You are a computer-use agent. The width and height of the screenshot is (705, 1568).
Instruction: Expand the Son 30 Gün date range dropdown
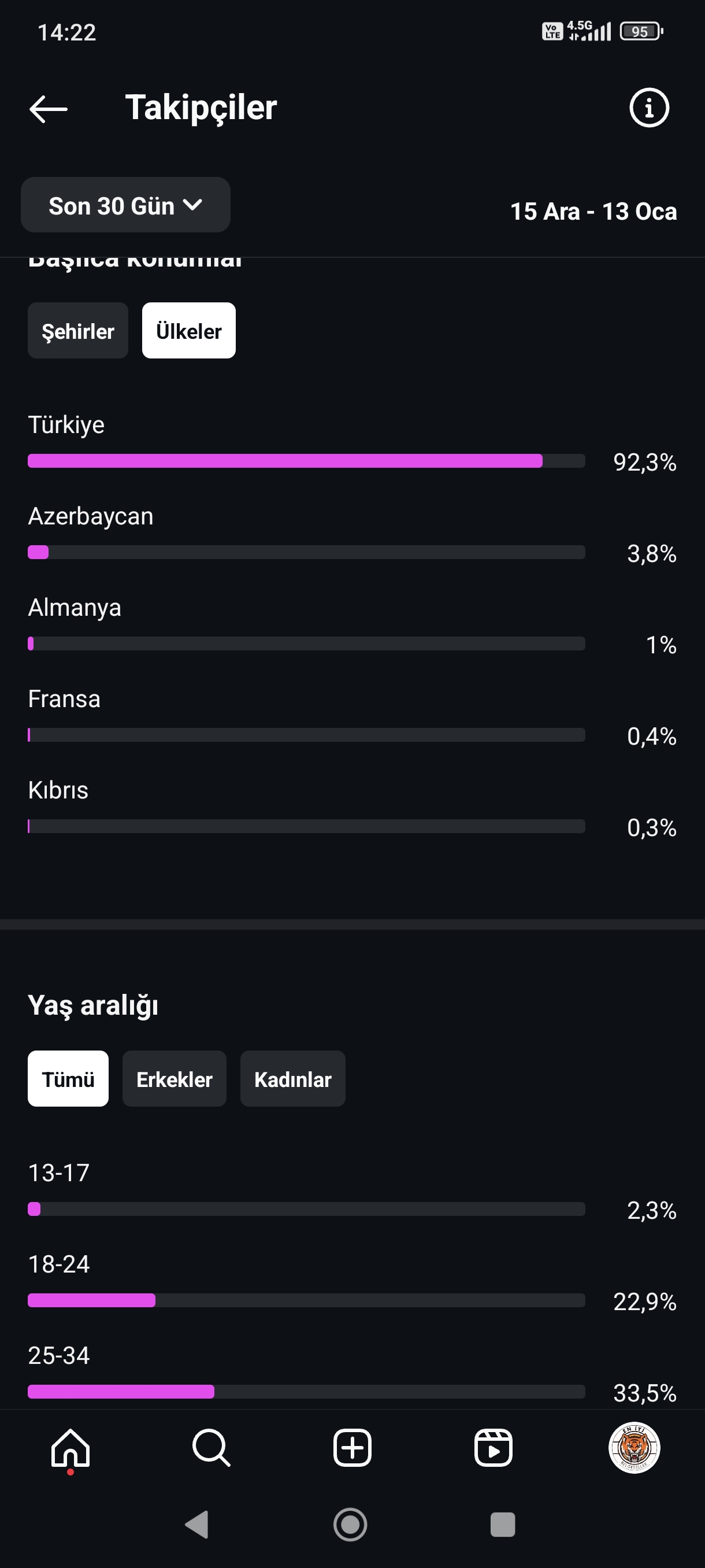(125, 205)
